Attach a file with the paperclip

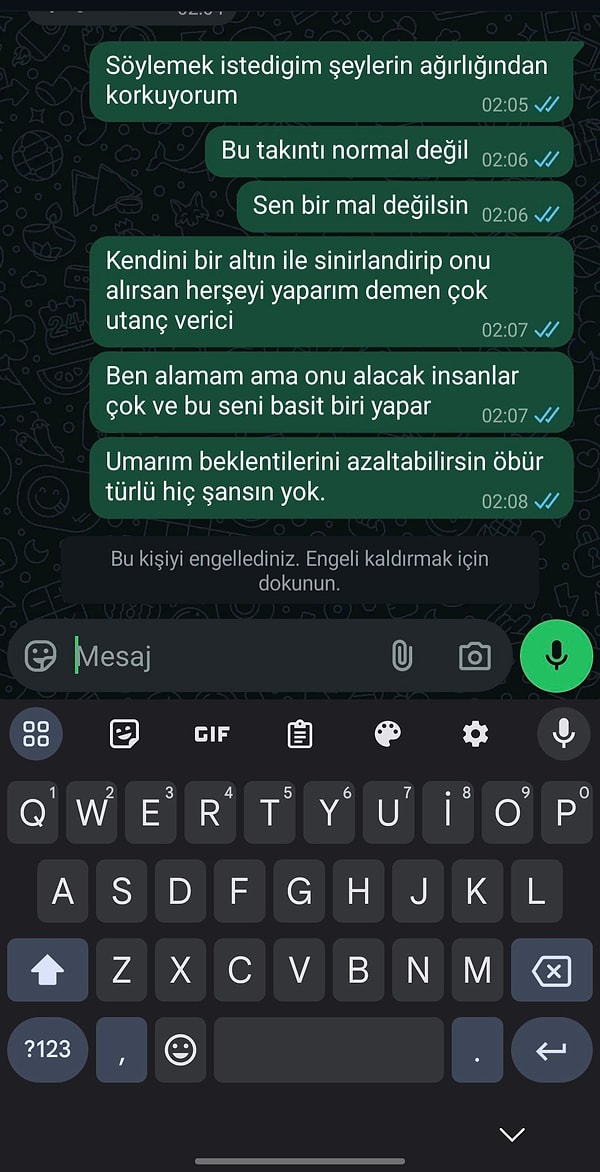(402, 656)
